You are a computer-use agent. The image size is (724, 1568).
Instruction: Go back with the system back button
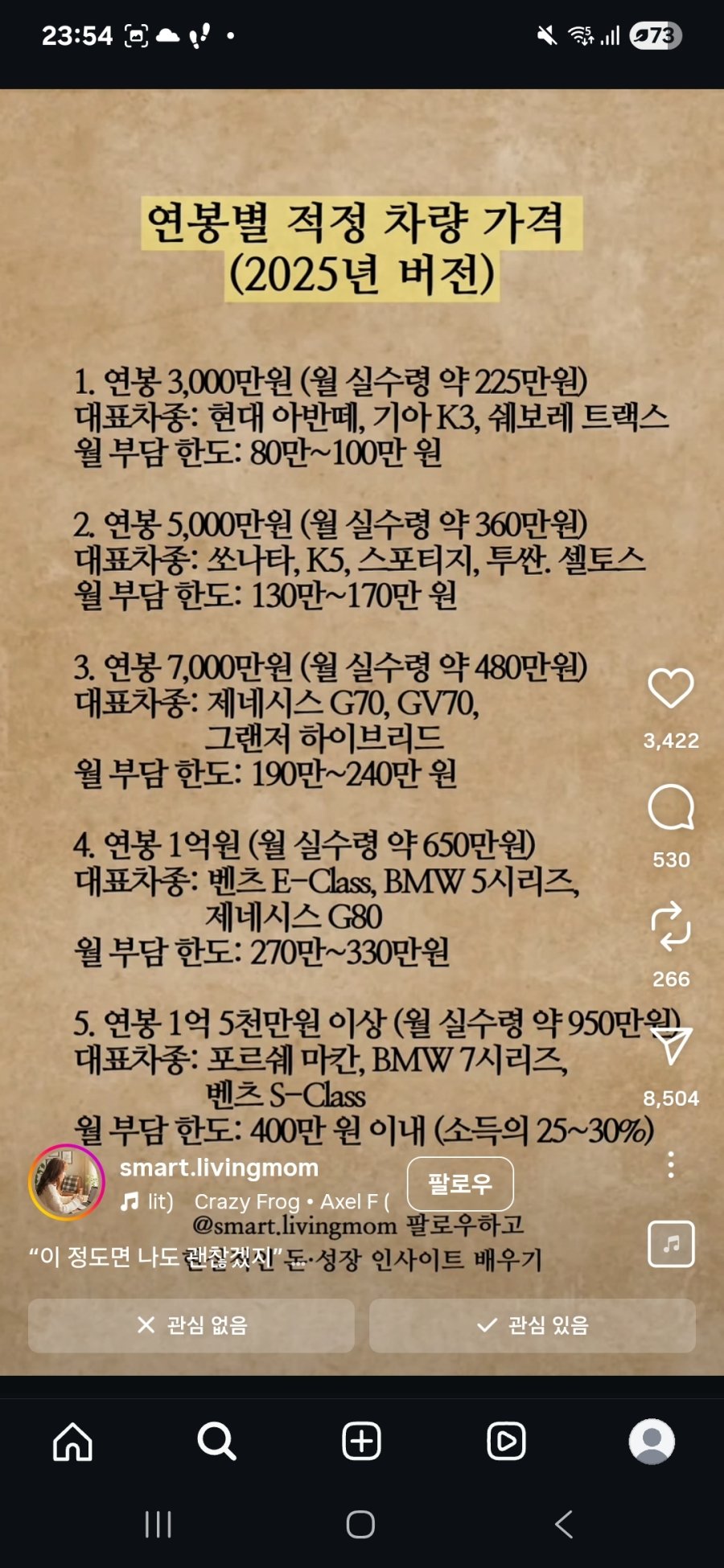tap(564, 1524)
